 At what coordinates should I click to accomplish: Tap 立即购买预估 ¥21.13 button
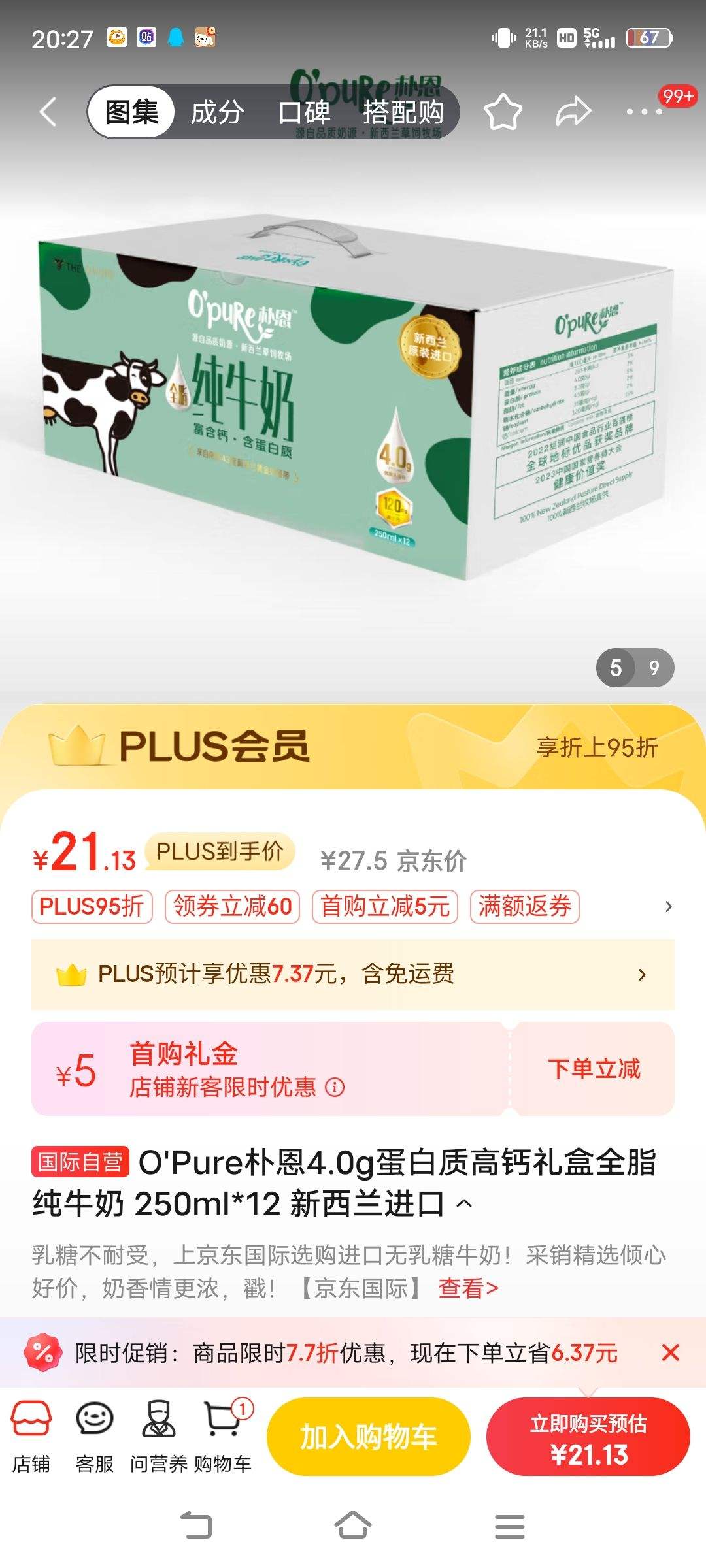588,1437
